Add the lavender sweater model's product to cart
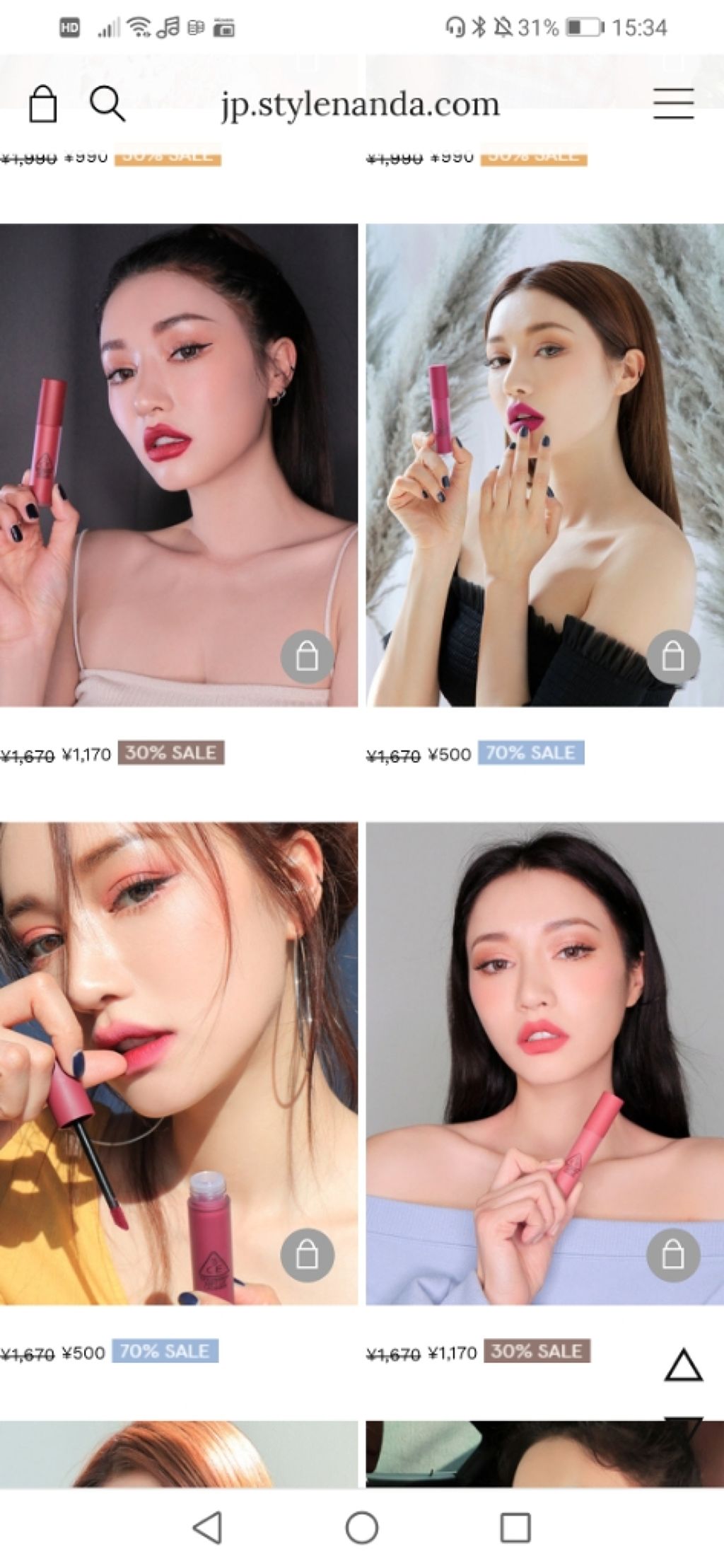The width and height of the screenshot is (724, 1568). click(x=673, y=1255)
